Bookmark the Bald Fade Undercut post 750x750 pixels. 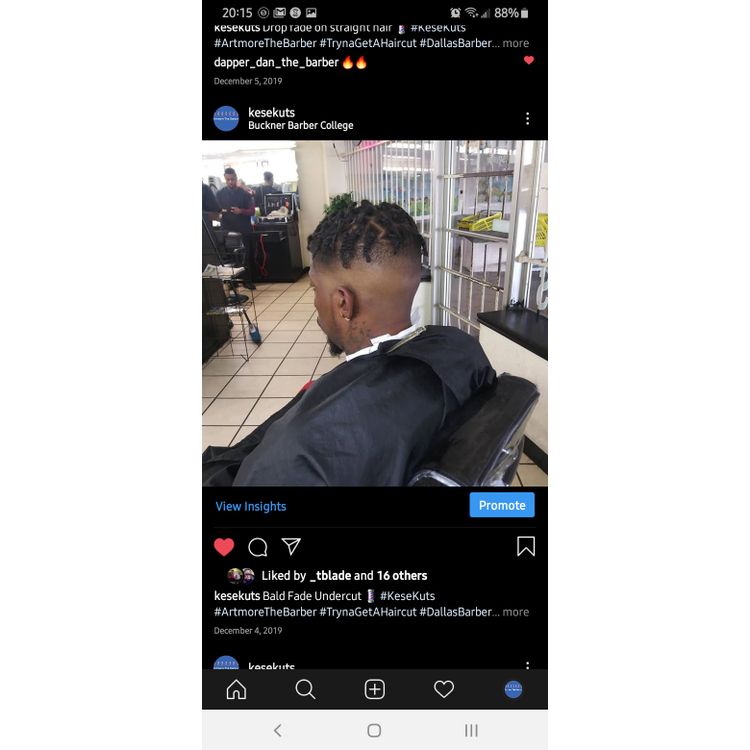point(526,546)
